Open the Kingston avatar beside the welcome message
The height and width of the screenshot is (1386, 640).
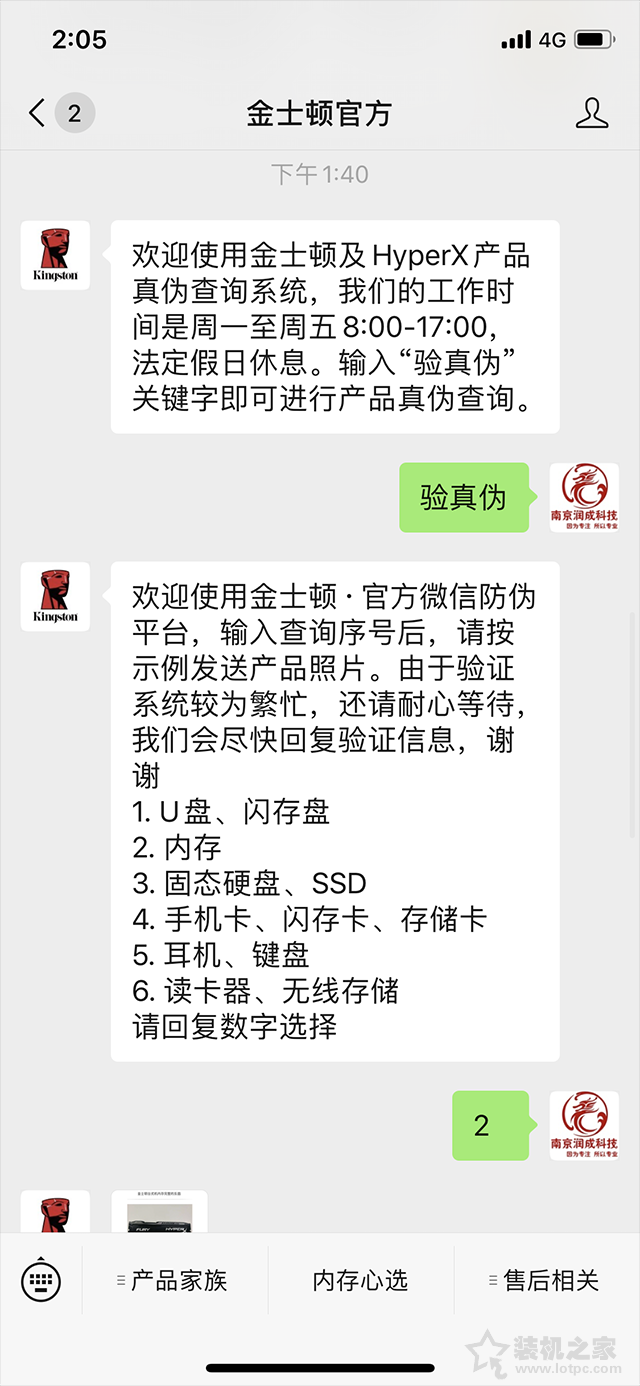coord(55,256)
